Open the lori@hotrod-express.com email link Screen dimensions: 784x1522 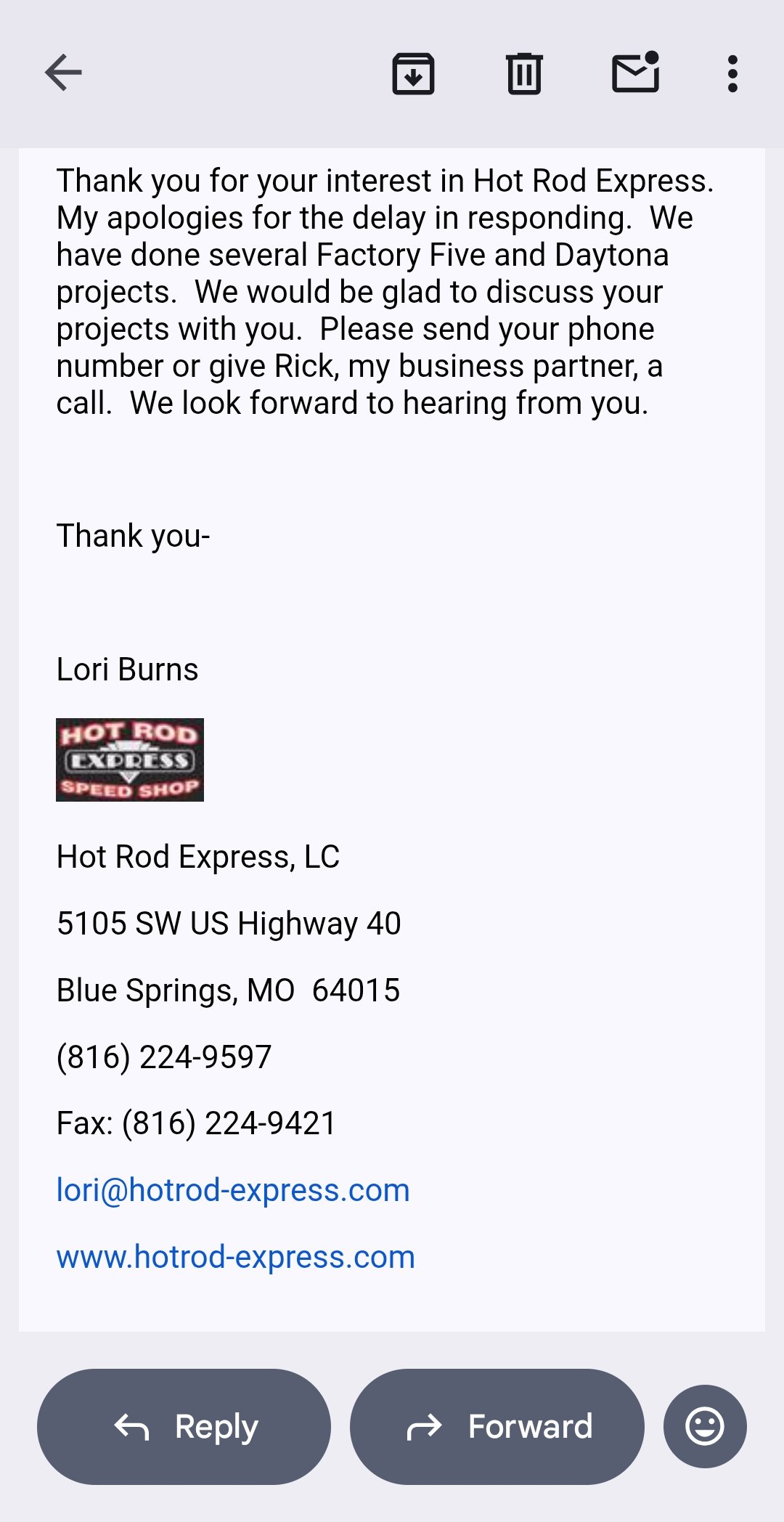tap(233, 1190)
